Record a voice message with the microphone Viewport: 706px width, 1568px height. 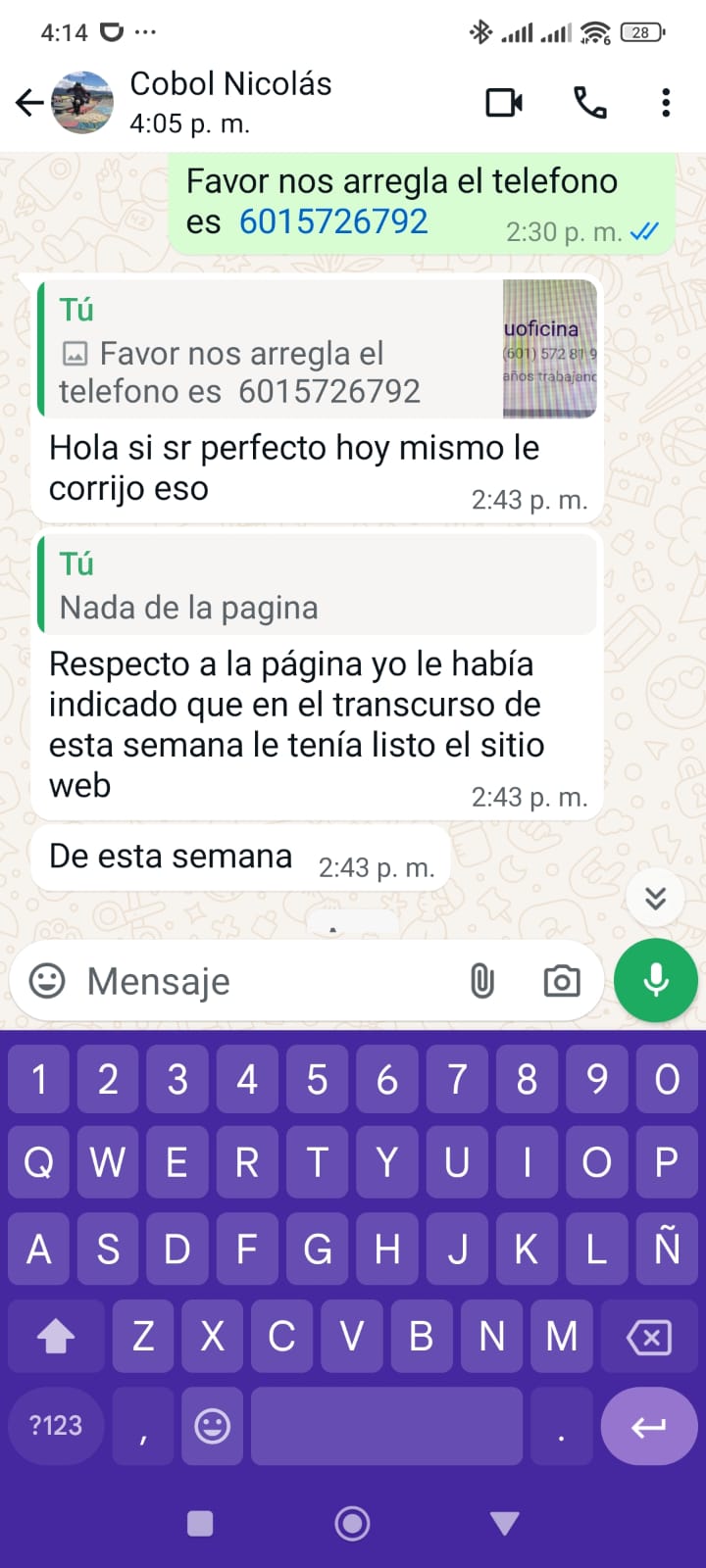point(655,981)
